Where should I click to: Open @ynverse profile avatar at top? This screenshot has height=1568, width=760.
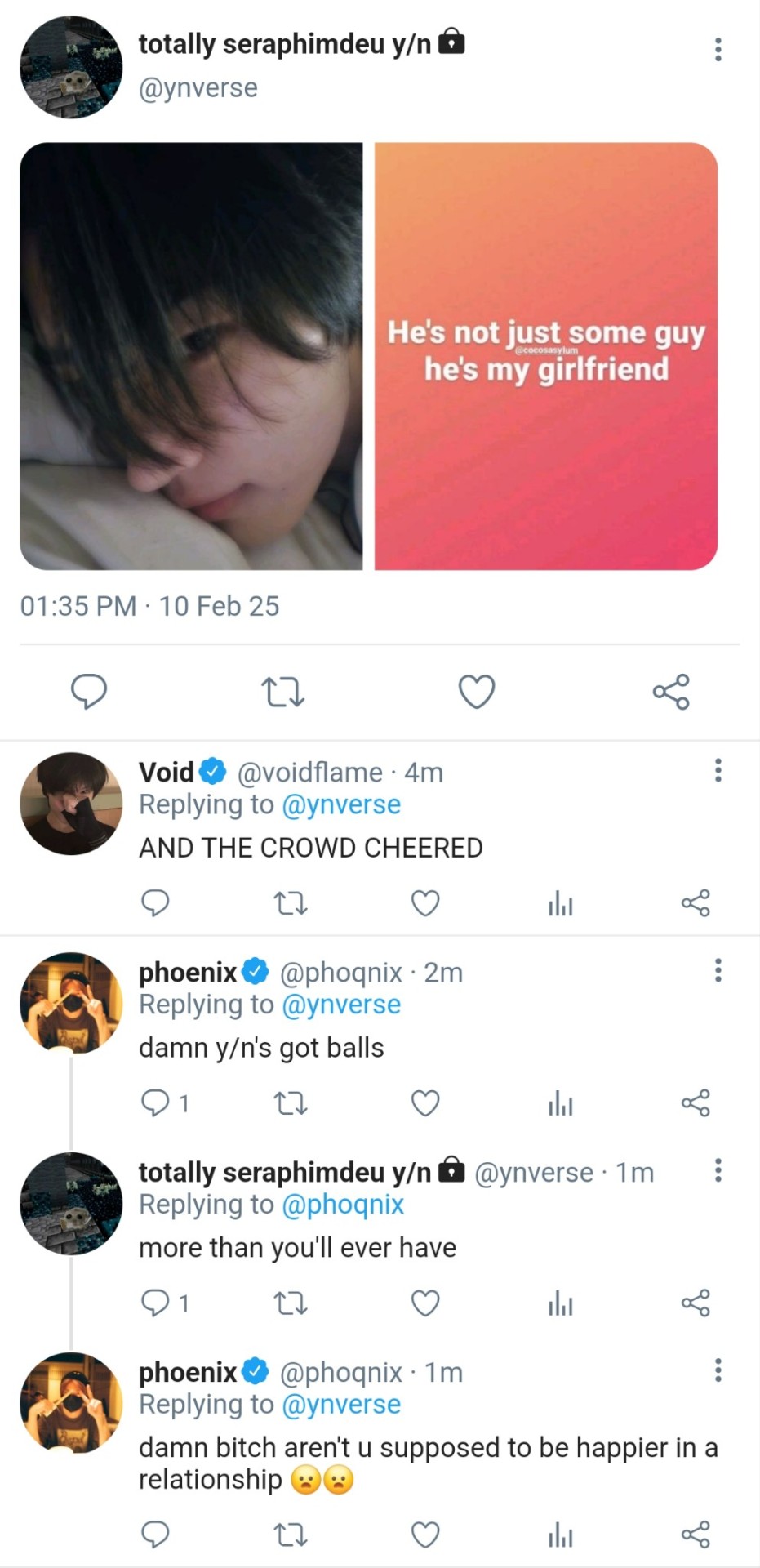tap(71, 68)
